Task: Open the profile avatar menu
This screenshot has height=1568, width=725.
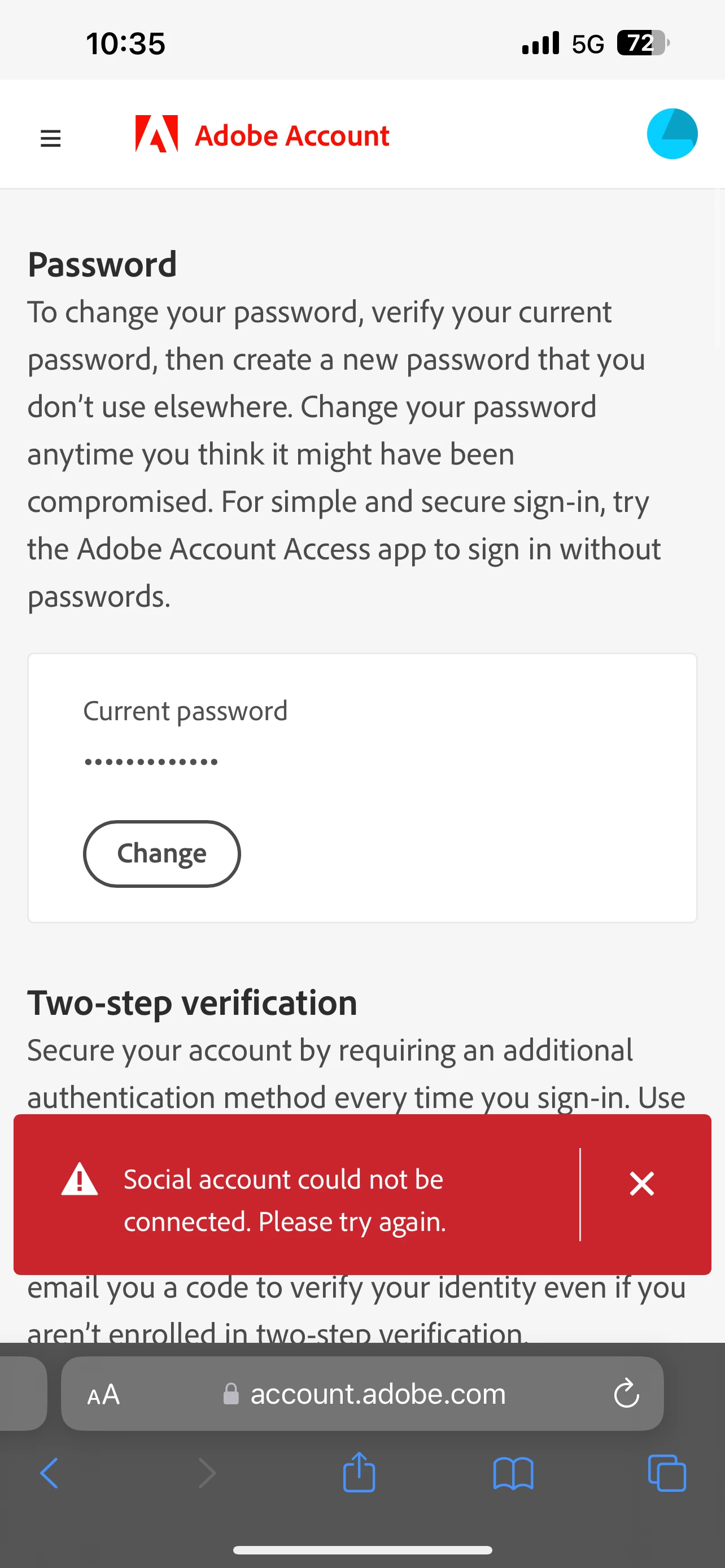Action: (671, 134)
